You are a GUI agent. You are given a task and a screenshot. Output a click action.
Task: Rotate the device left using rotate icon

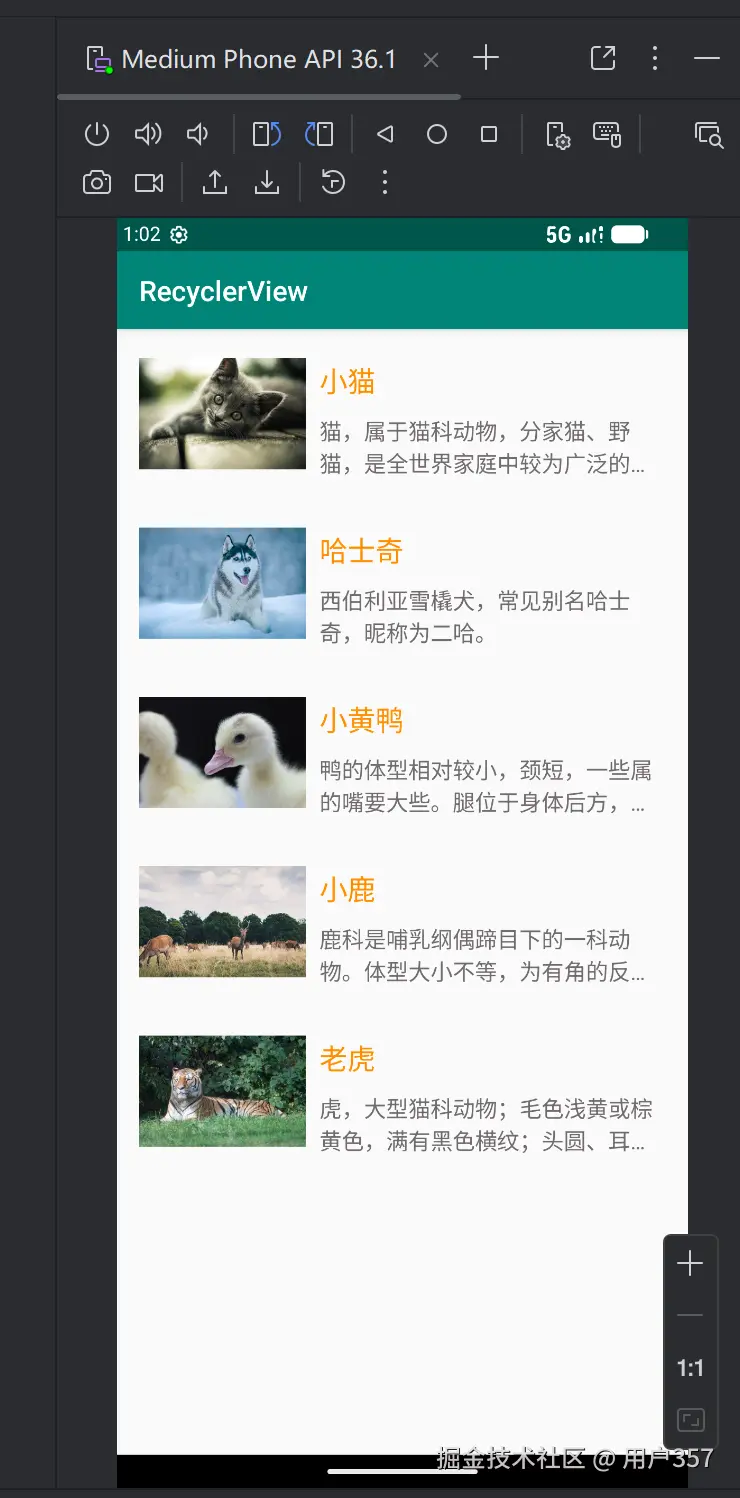coord(264,133)
